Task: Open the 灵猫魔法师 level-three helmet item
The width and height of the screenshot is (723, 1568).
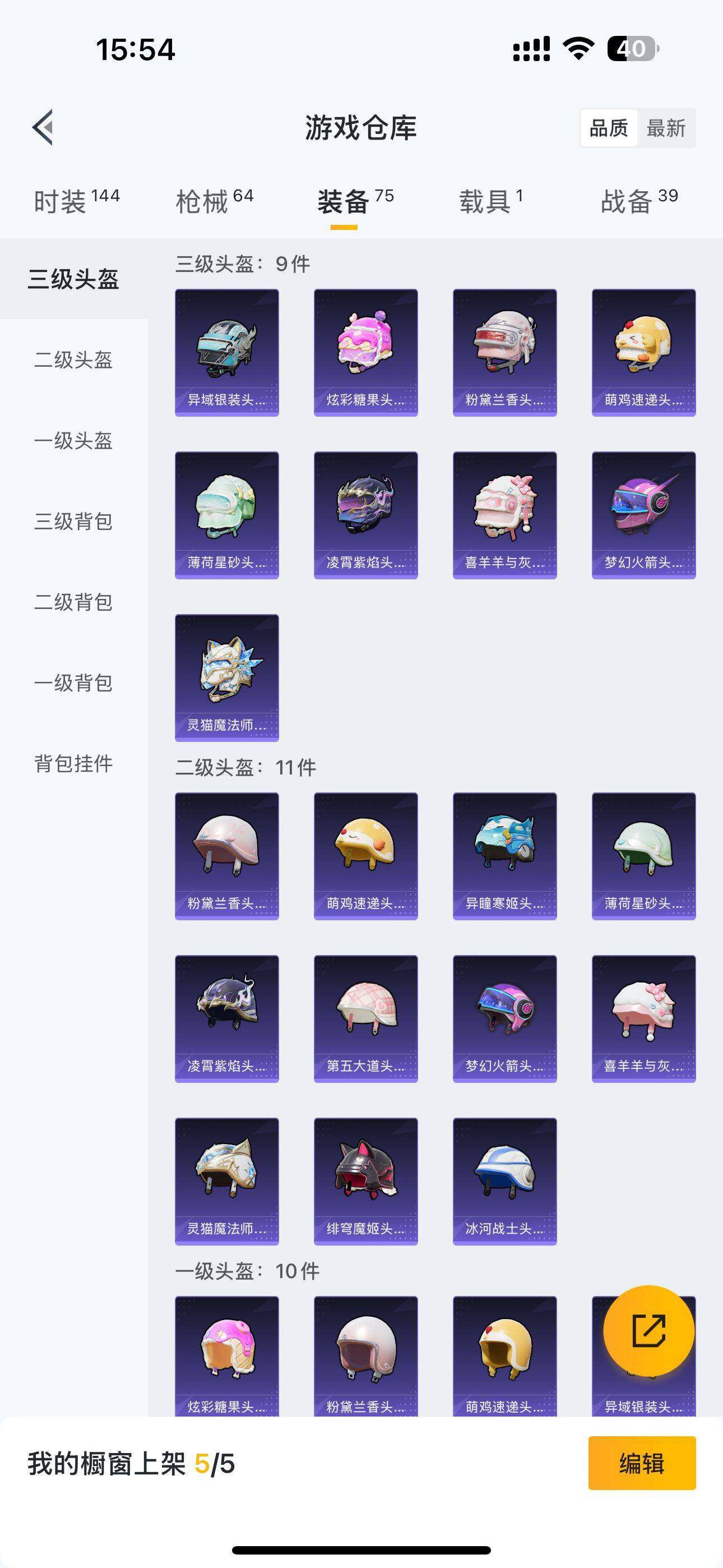Action: coord(227,677)
